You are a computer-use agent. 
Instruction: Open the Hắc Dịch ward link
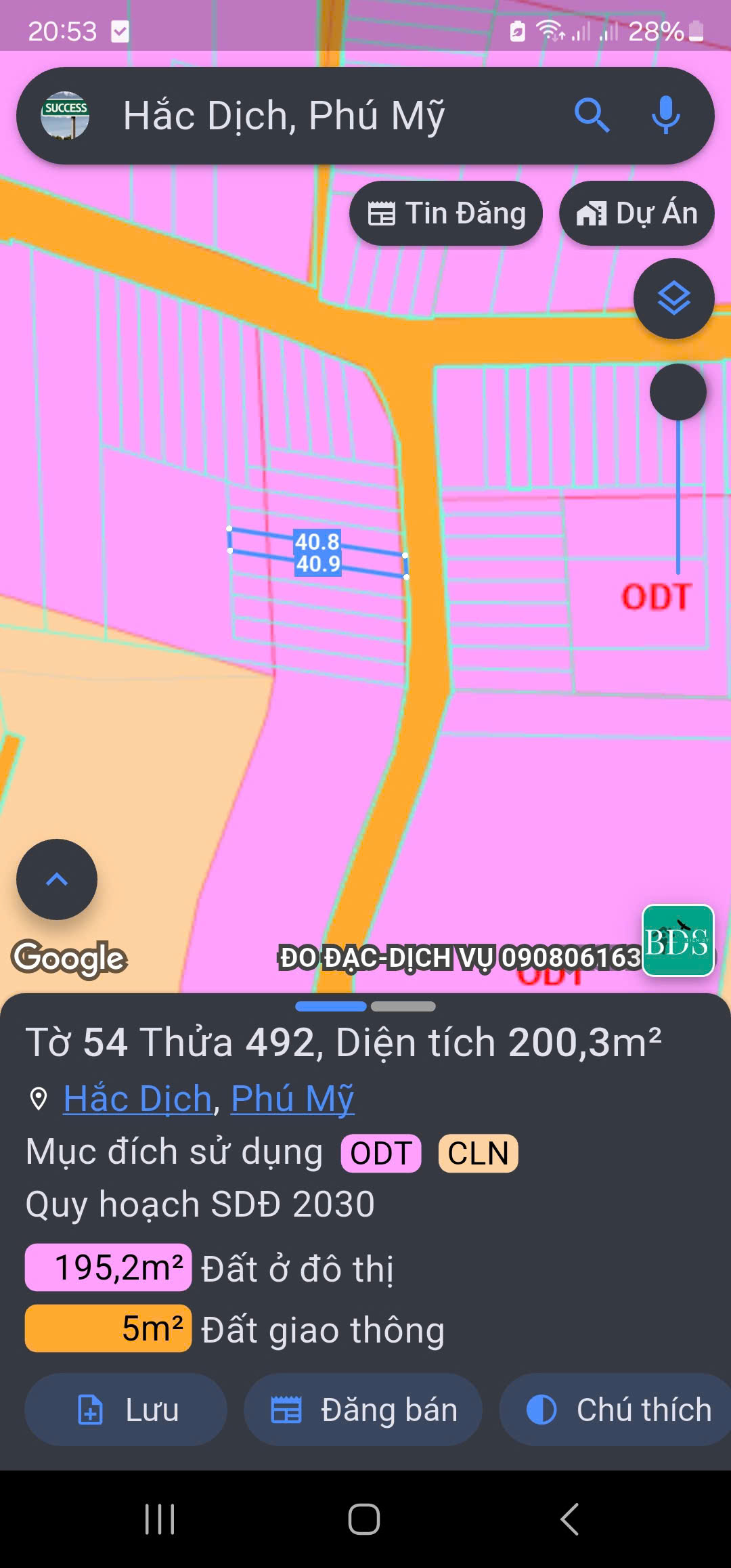pos(137,1098)
